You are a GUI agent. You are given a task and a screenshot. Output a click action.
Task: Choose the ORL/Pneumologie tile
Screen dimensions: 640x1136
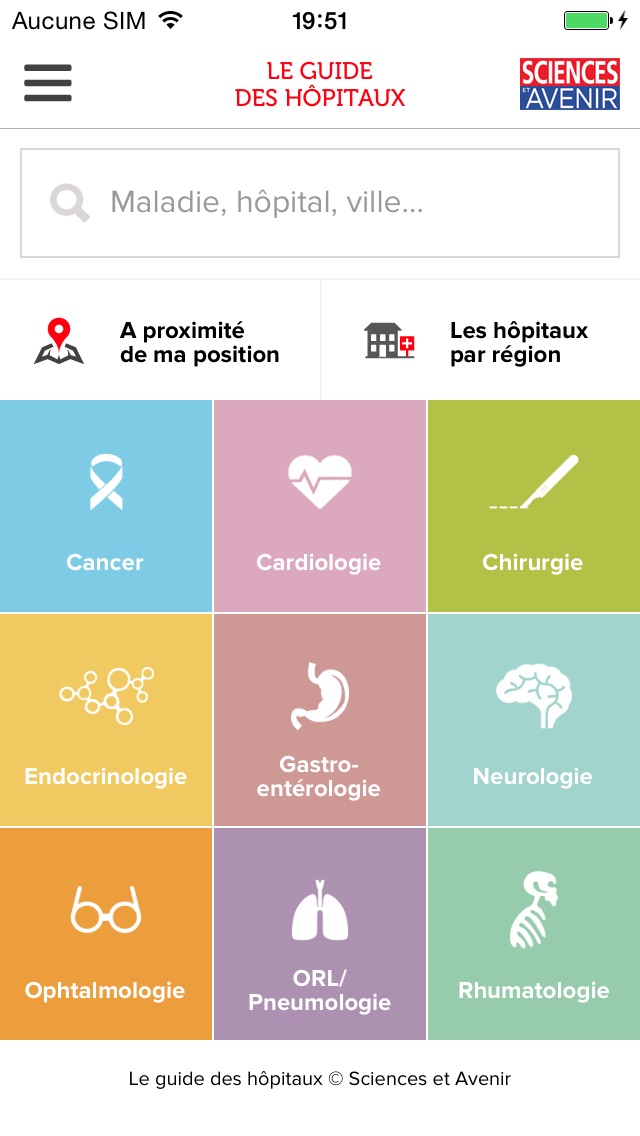tap(320, 934)
